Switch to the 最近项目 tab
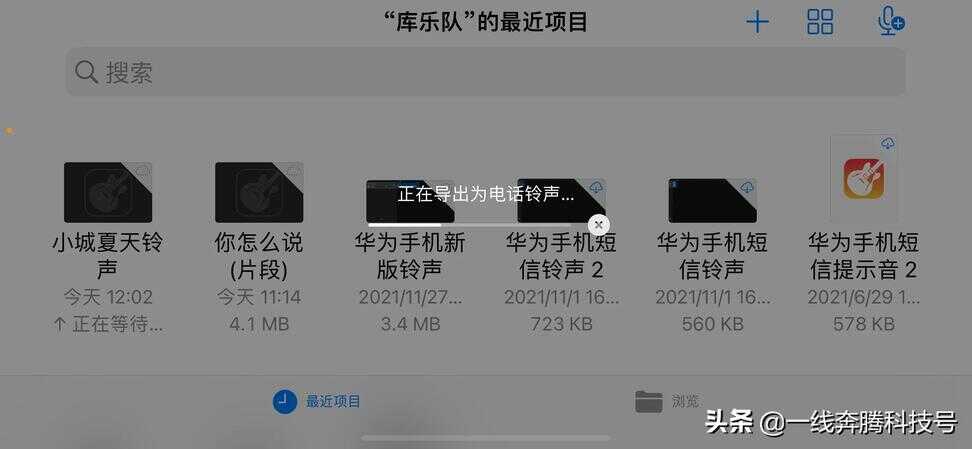 (317, 402)
